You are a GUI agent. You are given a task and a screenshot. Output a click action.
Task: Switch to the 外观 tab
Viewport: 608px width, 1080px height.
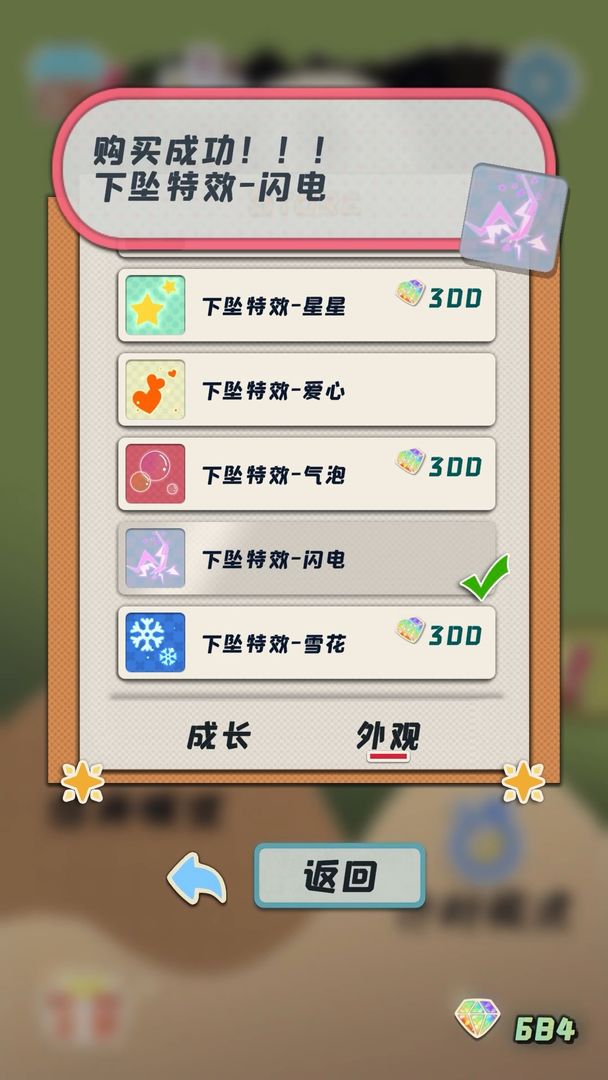[388, 737]
